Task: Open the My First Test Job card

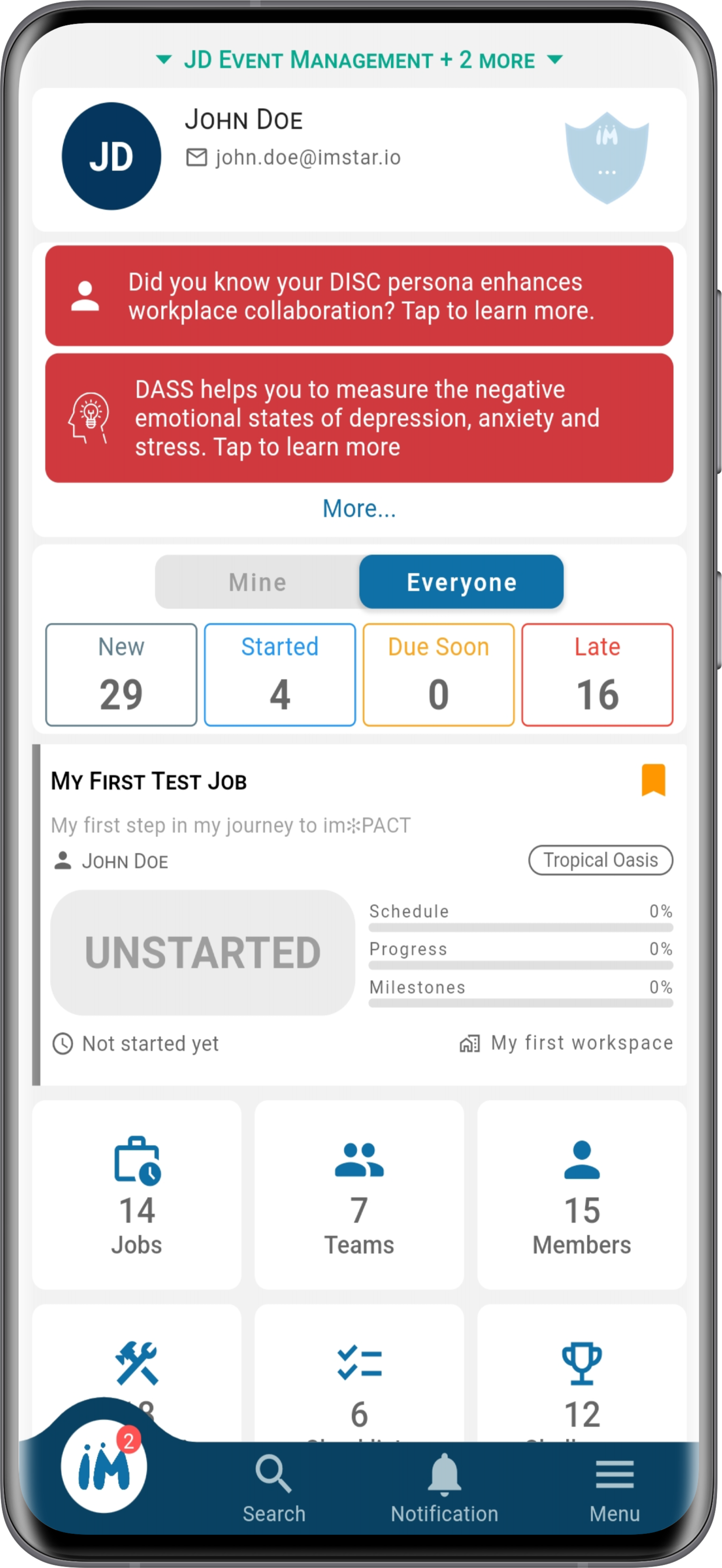Action: coord(359,914)
